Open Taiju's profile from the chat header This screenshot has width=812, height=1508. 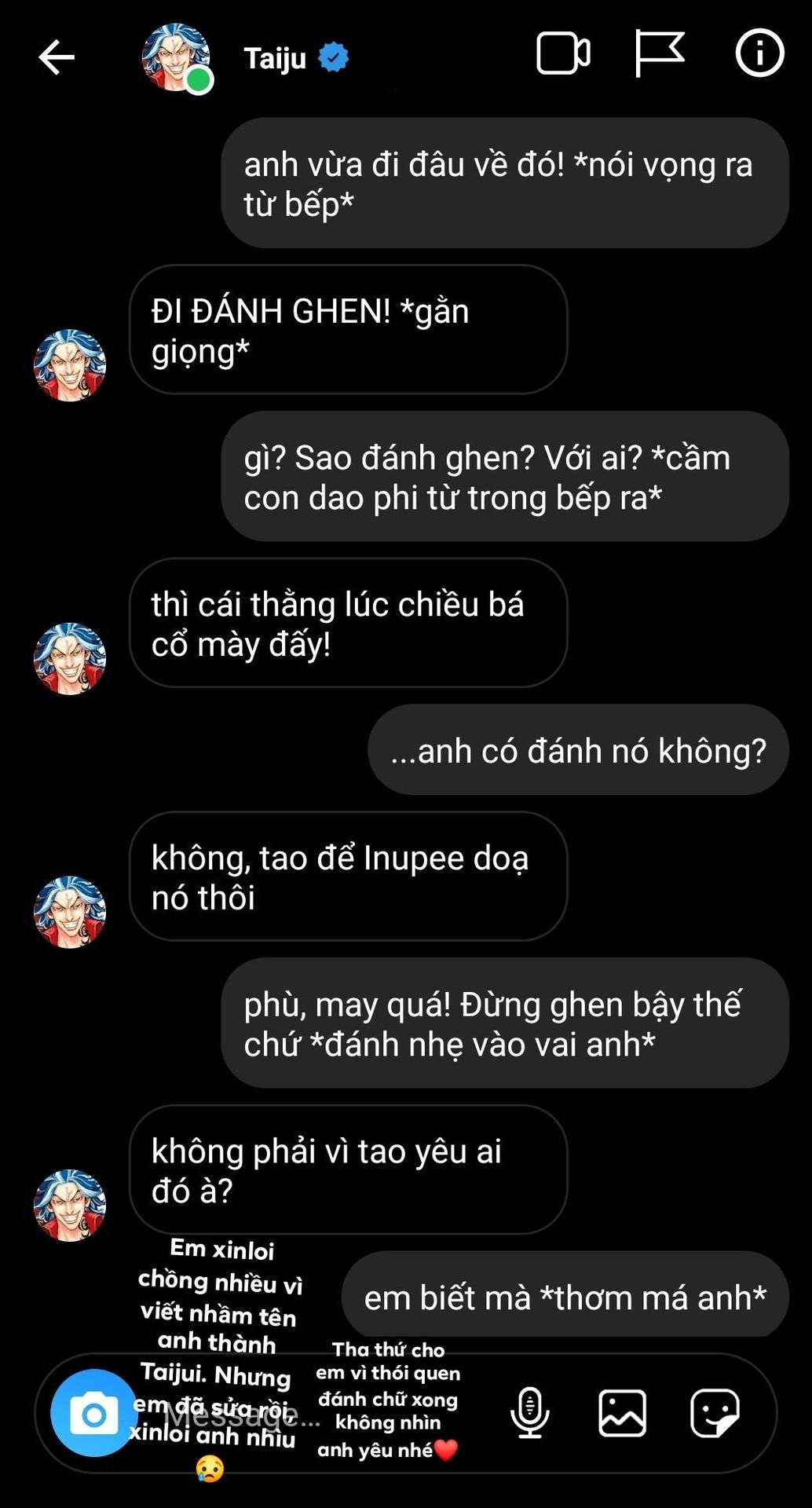coord(274,58)
